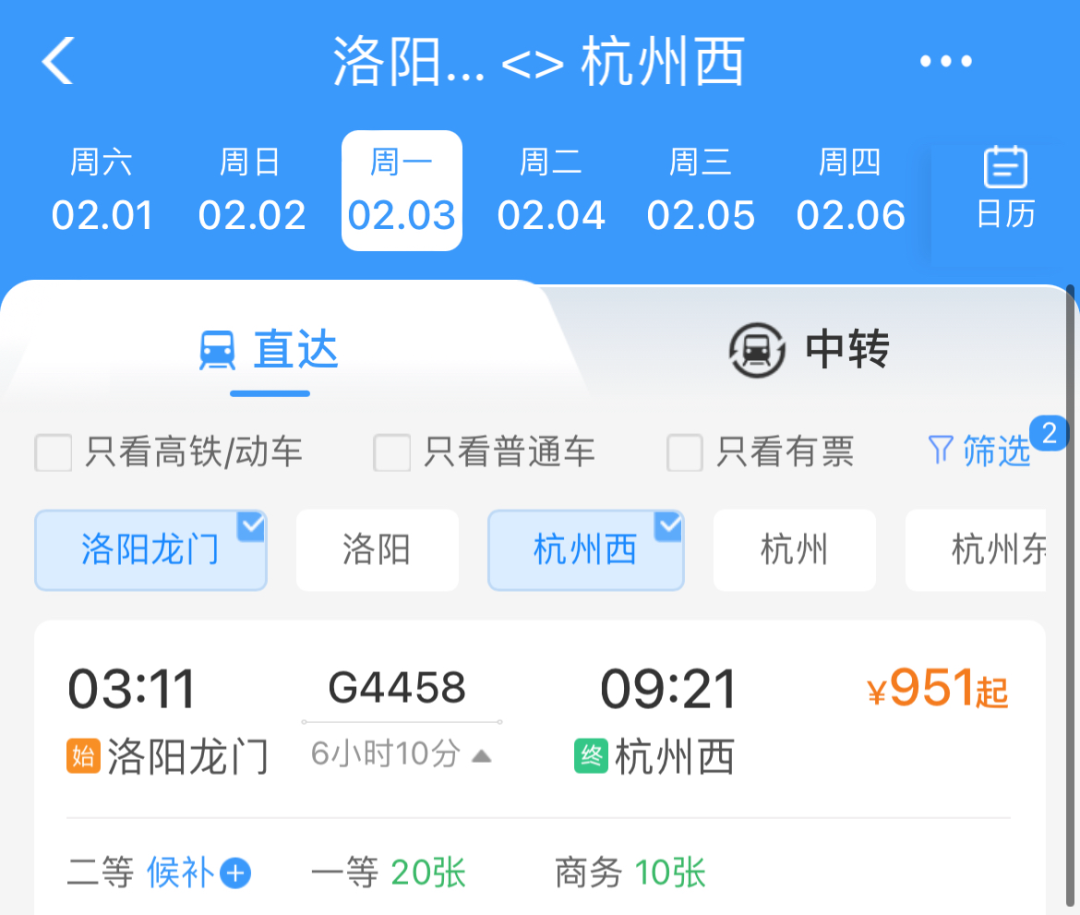Switch to the 直达 direct tab
Viewport: 1080px width, 915px height.
pyautogui.click(x=270, y=350)
